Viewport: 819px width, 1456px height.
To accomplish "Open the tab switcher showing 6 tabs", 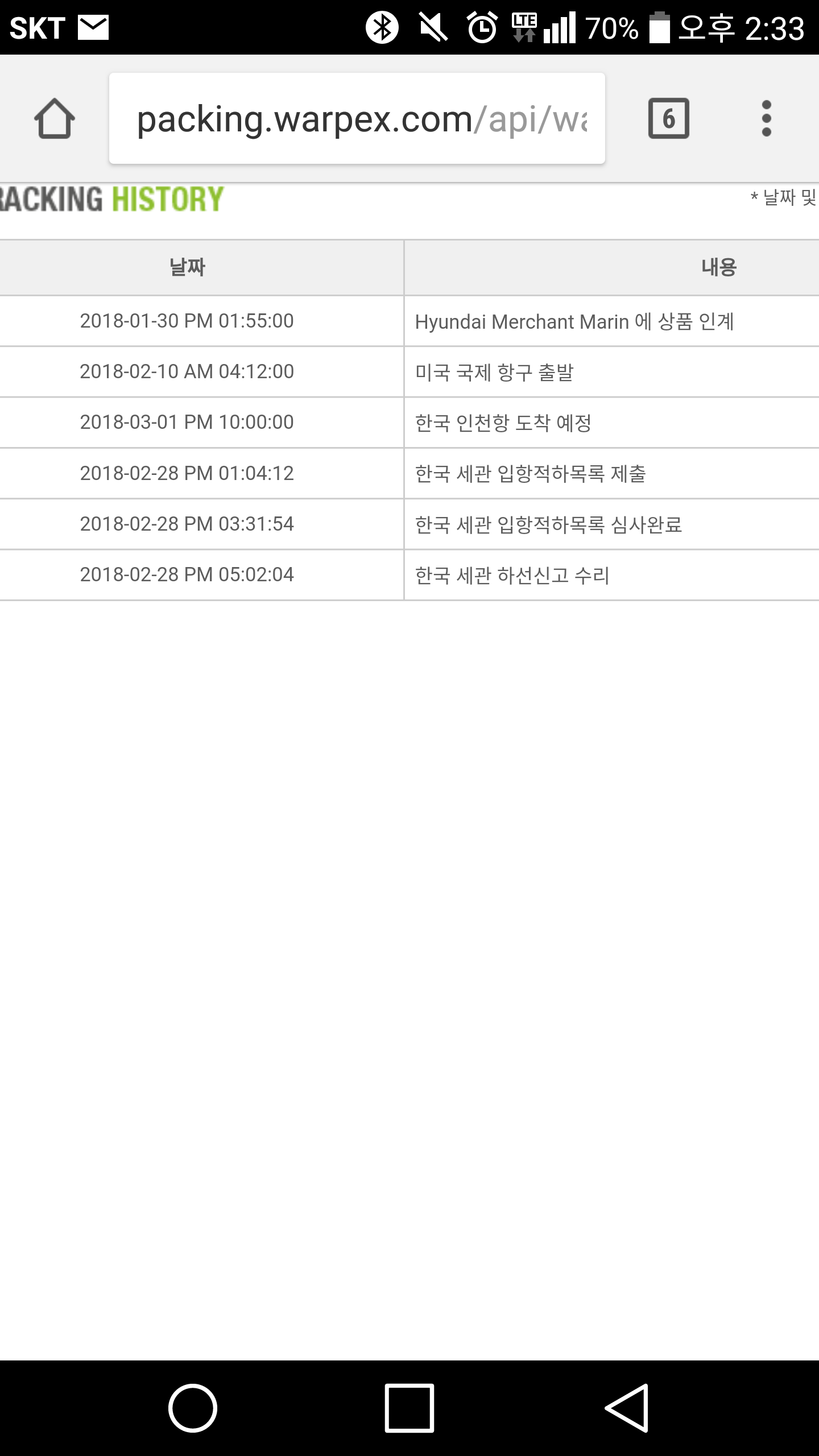I will pos(668,119).
